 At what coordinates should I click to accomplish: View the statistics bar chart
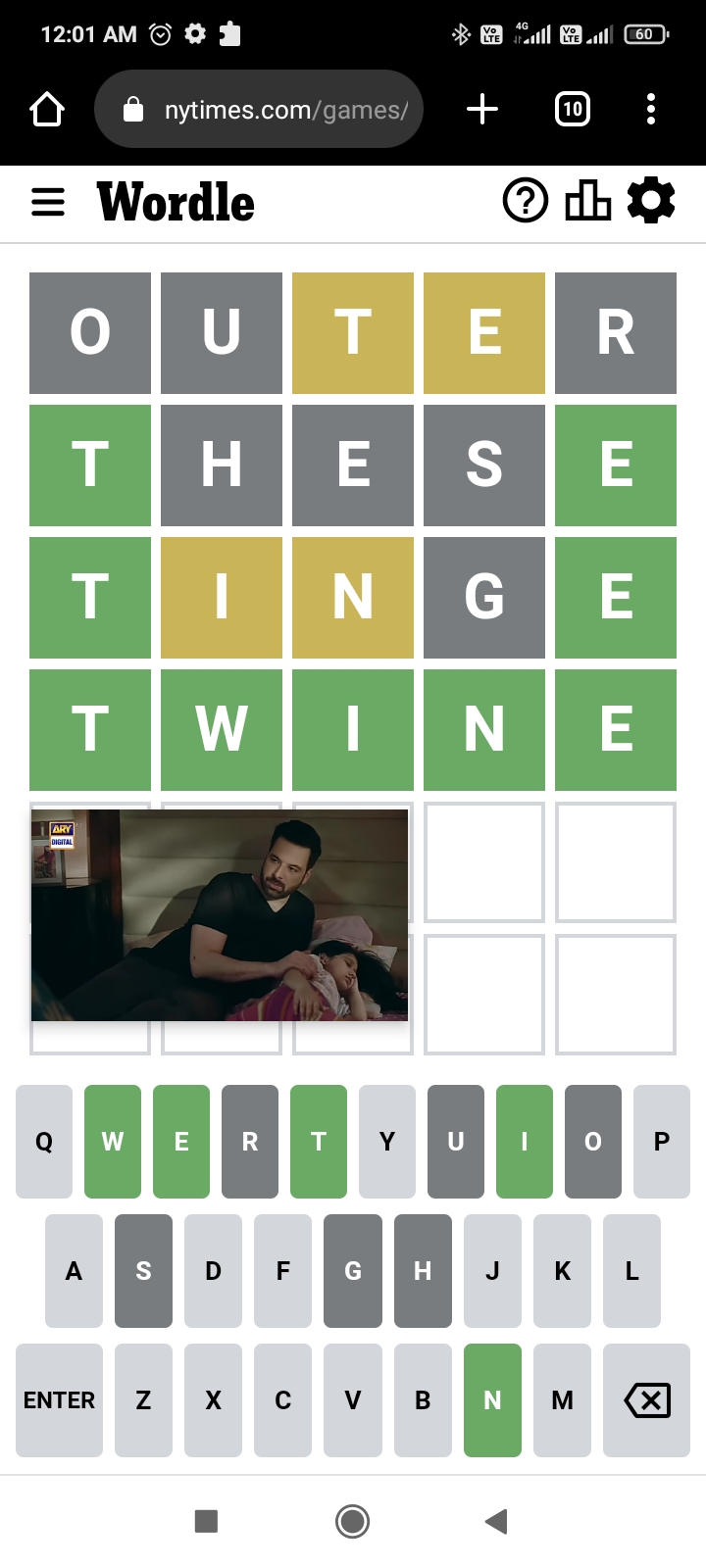588,202
